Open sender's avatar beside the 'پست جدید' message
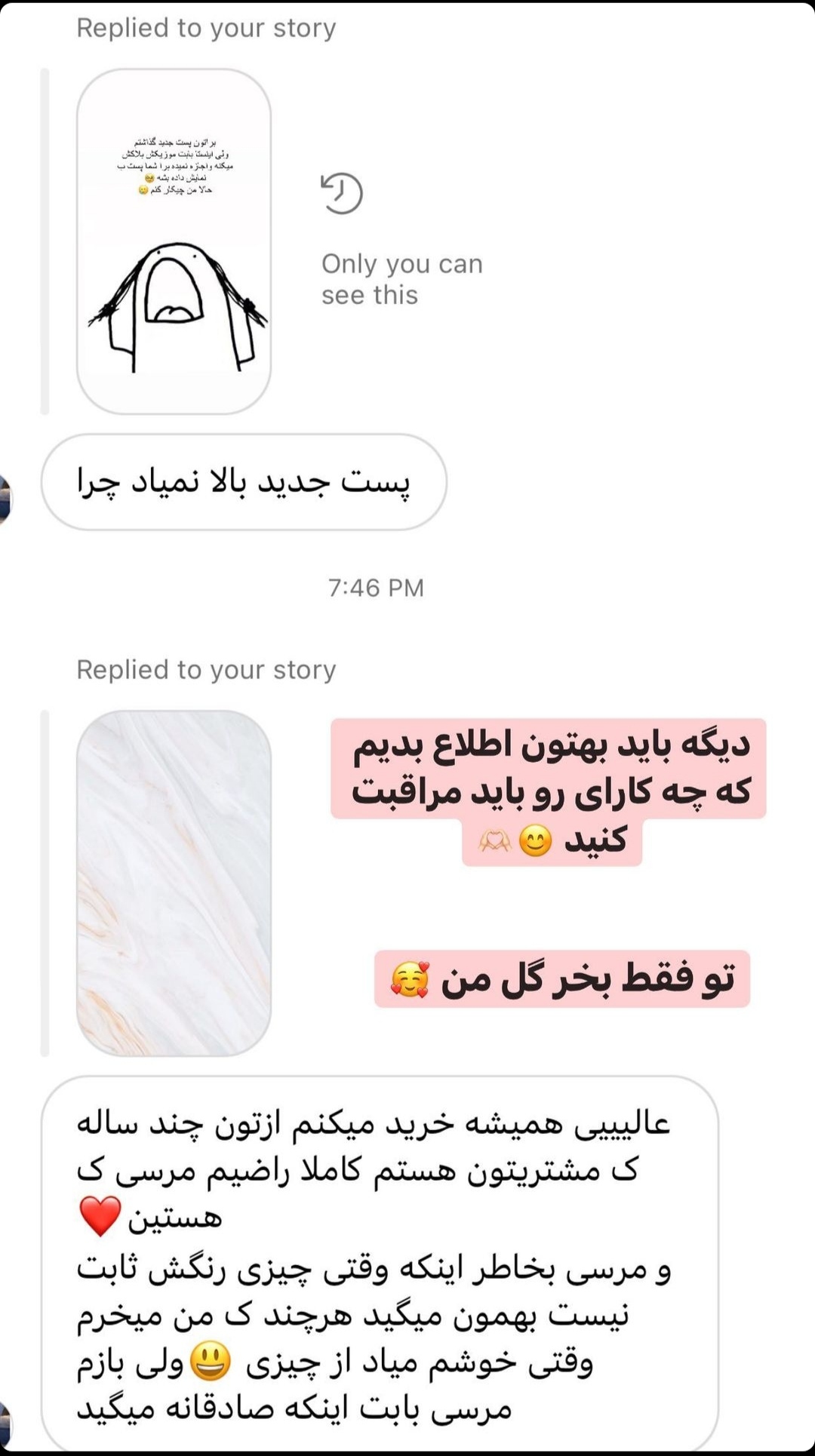The width and height of the screenshot is (815, 1456). click(x=6, y=499)
